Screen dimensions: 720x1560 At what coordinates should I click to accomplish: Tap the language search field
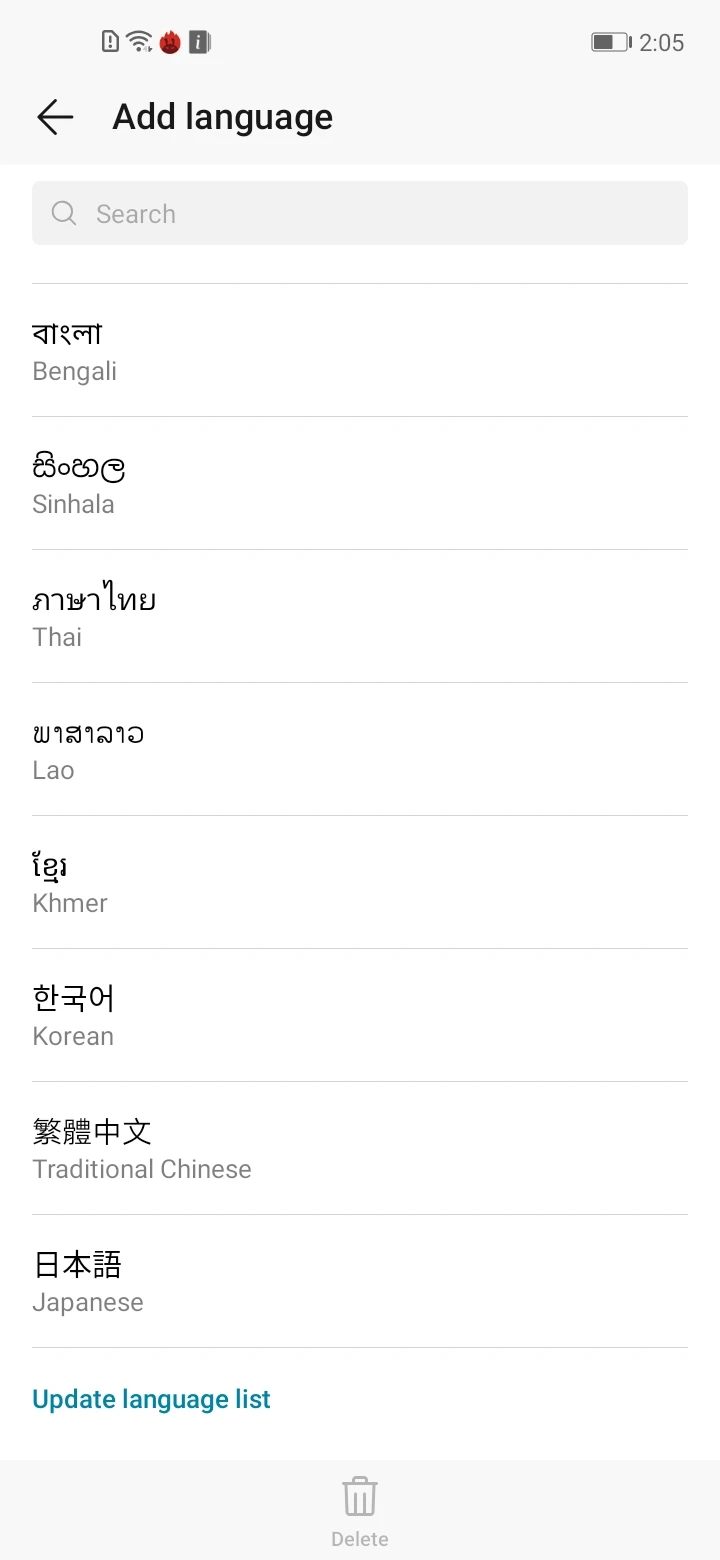(x=360, y=213)
